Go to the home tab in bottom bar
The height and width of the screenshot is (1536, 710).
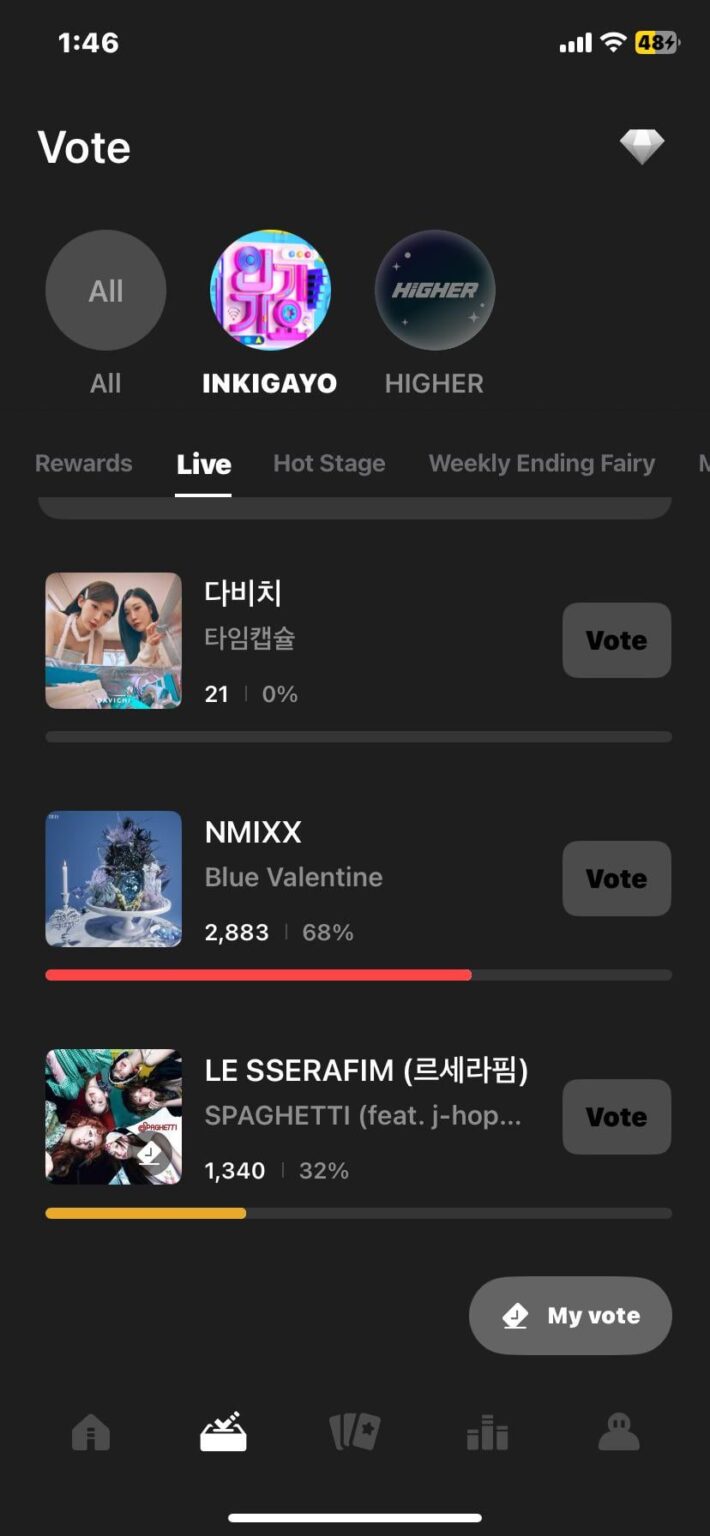(x=91, y=1434)
